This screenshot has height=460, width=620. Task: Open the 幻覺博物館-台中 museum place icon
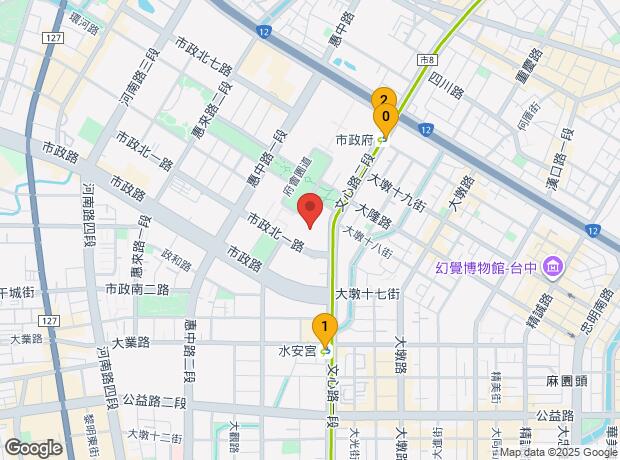pos(553,269)
